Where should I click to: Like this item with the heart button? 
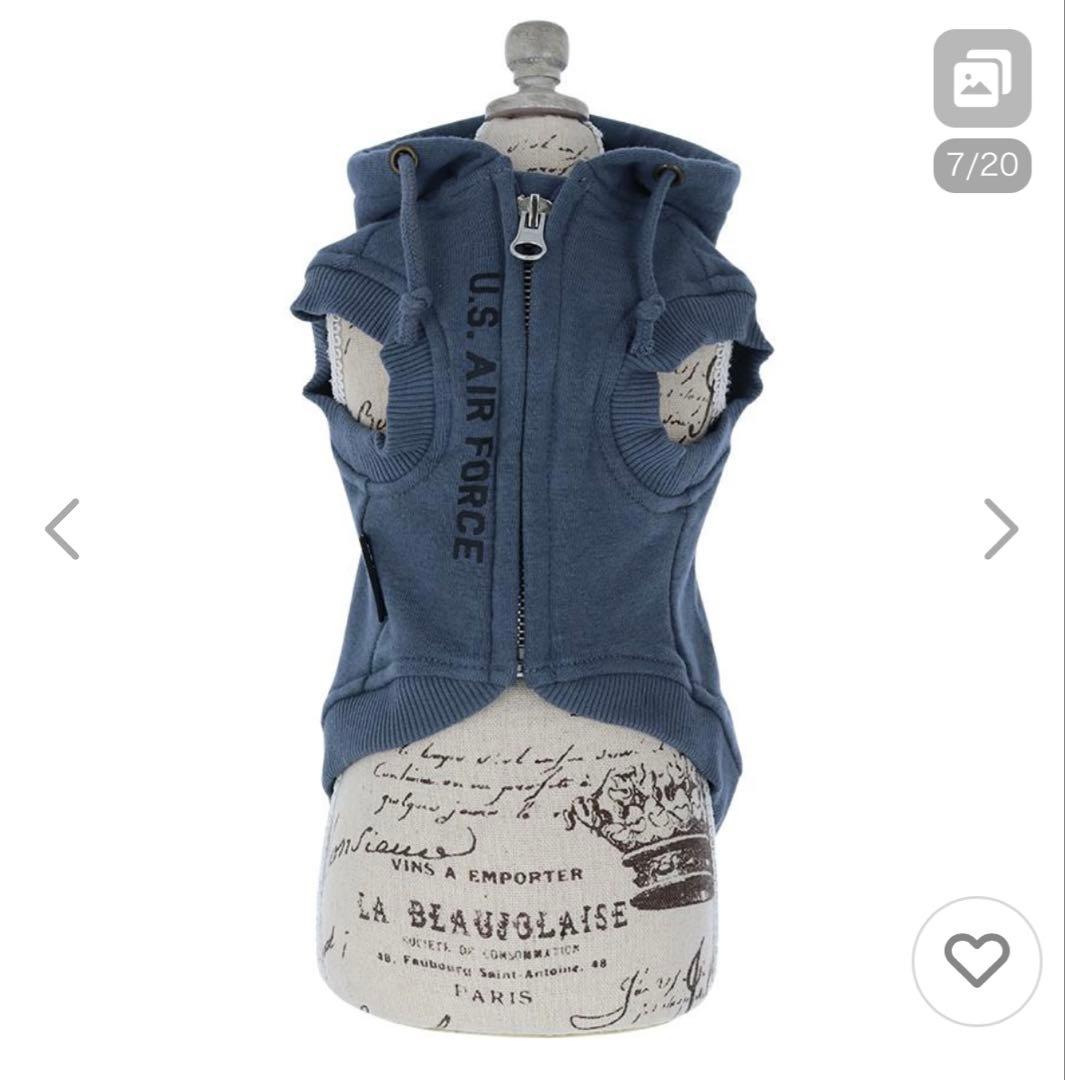(x=976, y=960)
